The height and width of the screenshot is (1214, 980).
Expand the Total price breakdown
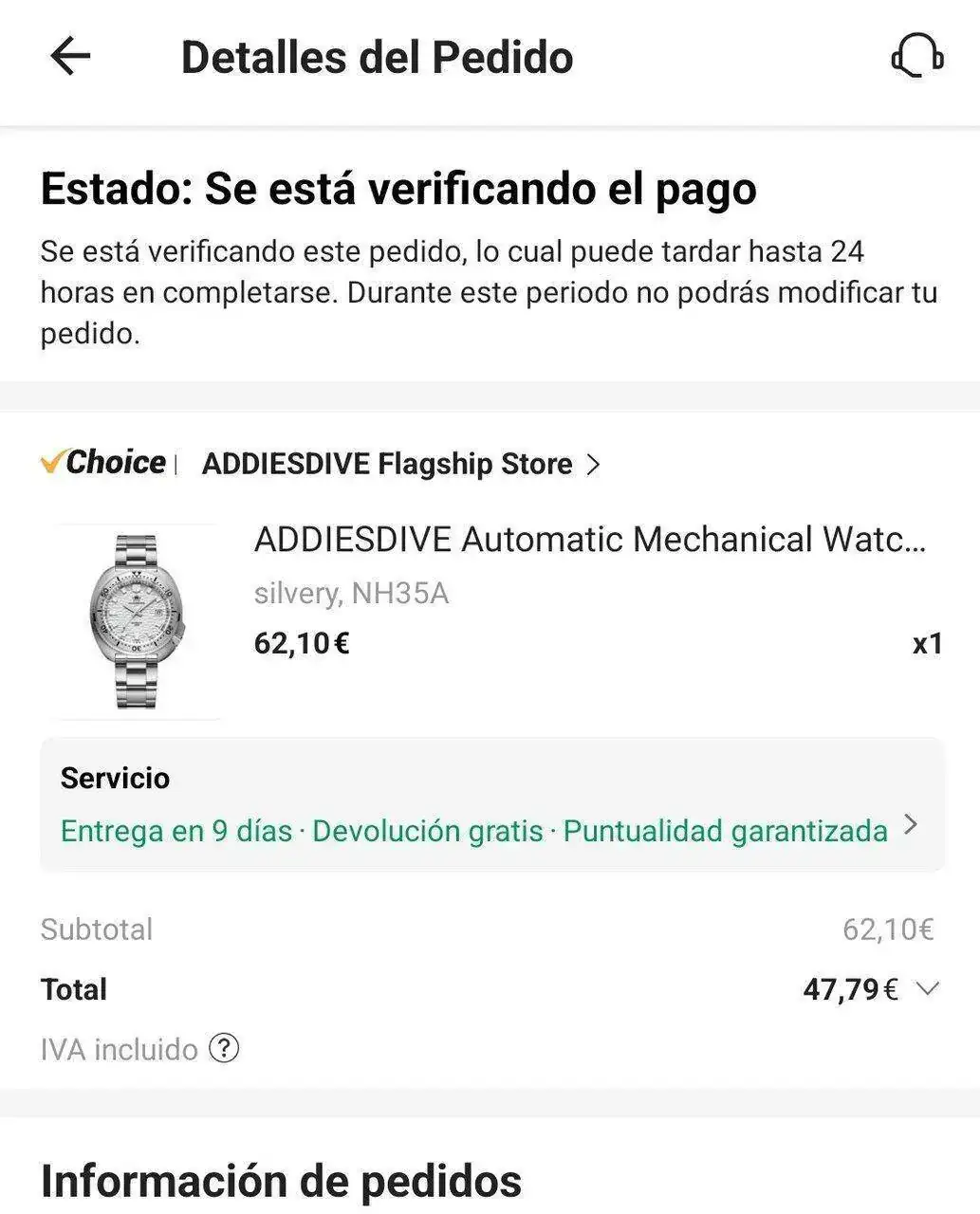(926, 990)
